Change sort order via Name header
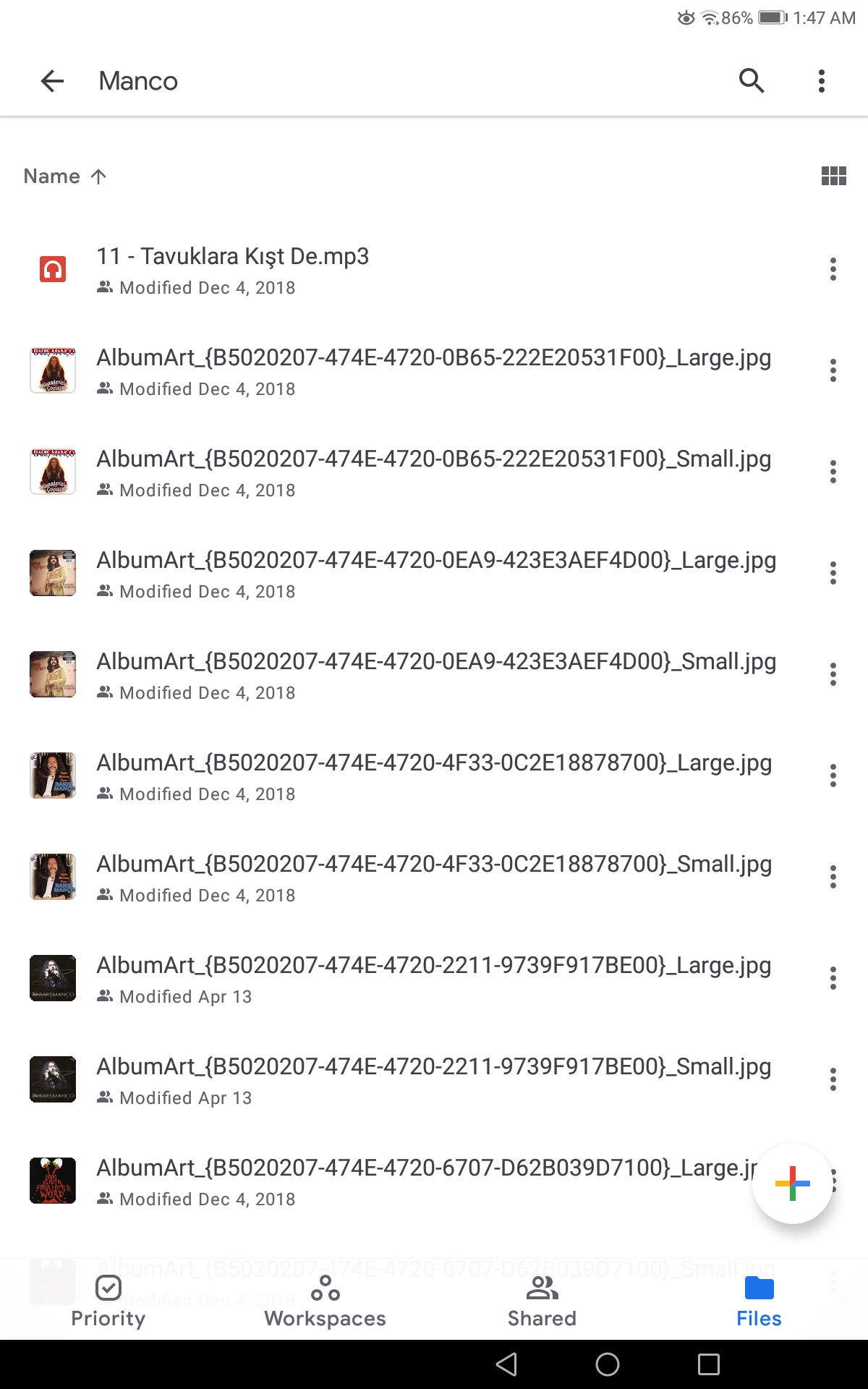This screenshot has width=868, height=1389. 65,176
